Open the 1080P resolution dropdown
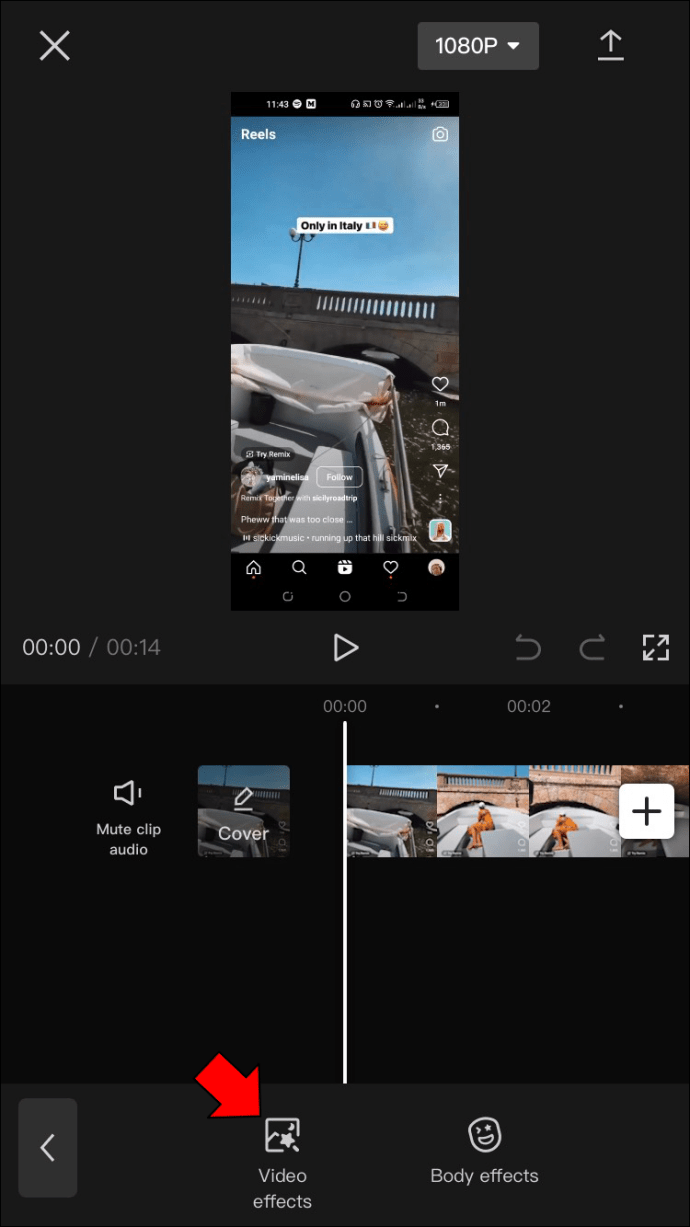Screen dimensions: 690x1227 coord(478,46)
